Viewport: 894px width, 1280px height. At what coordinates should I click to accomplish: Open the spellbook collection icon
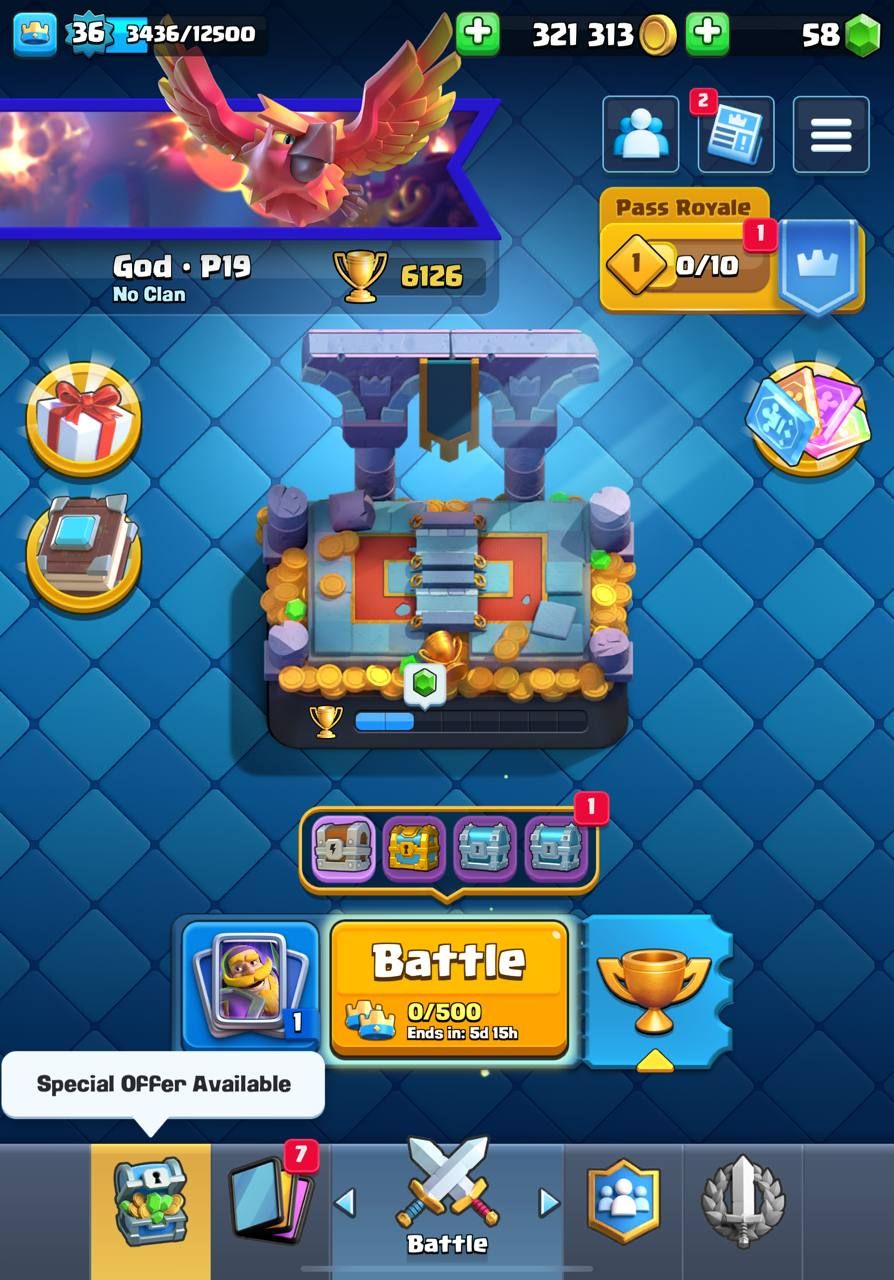click(x=83, y=550)
